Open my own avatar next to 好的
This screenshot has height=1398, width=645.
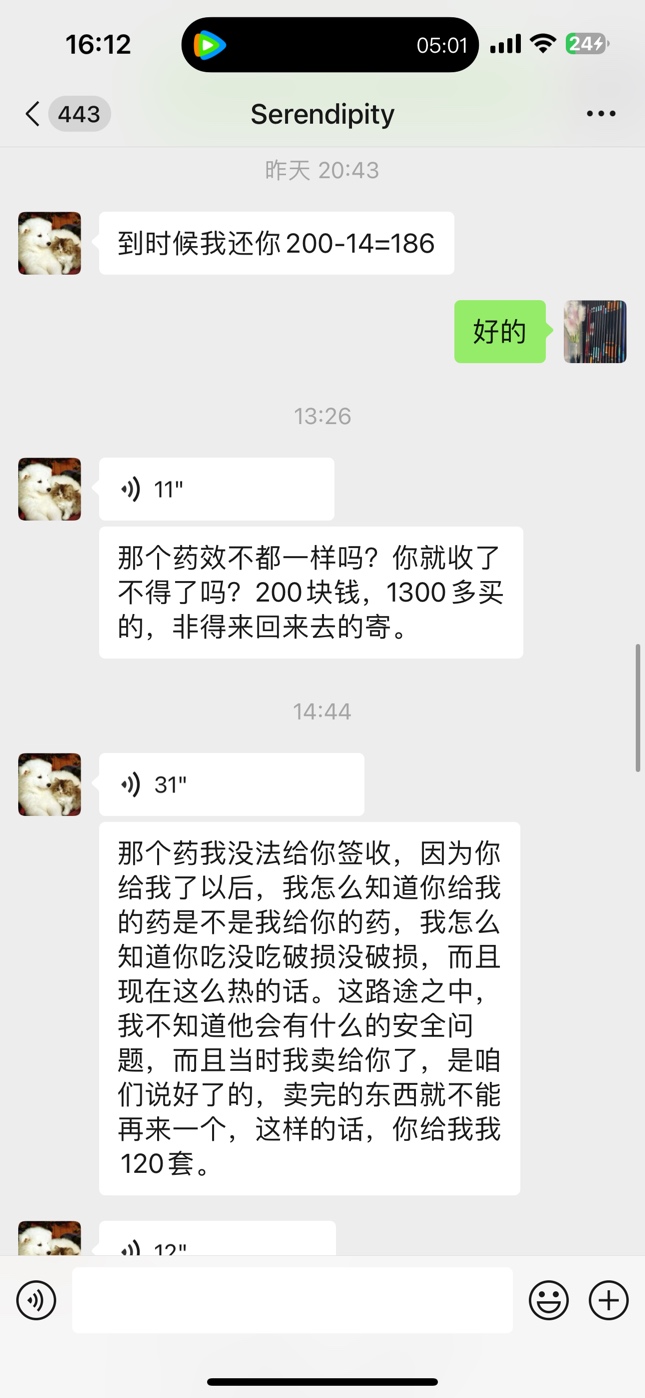595,331
